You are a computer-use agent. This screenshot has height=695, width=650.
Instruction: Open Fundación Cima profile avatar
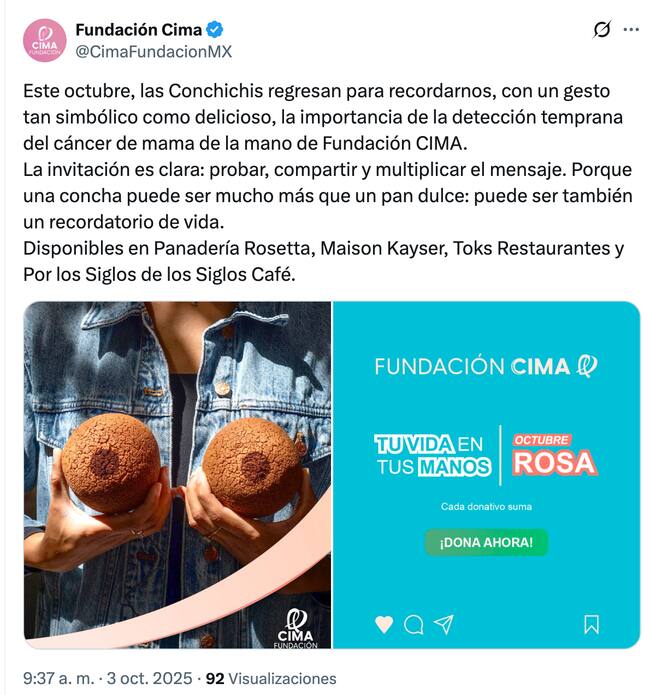(44, 40)
